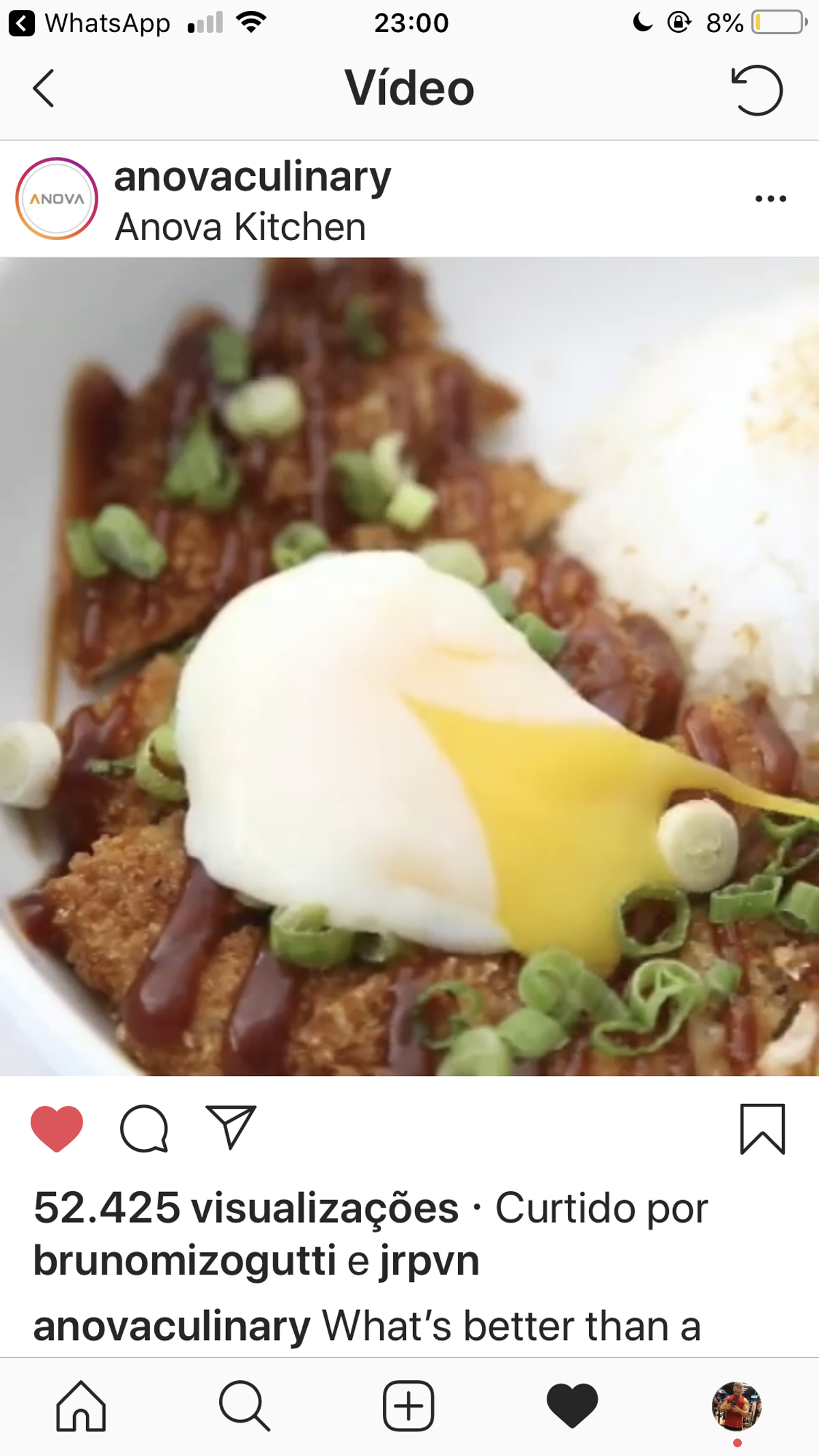The width and height of the screenshot is (819, 1456).
Task: Share the post via the paper-plane icon
Action: pos(231,1128)
